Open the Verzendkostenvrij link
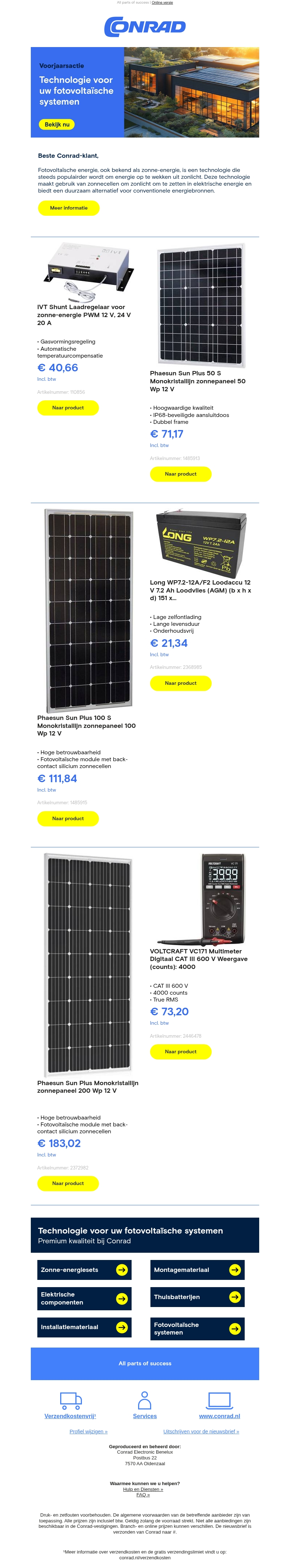 click(70, 1416)
